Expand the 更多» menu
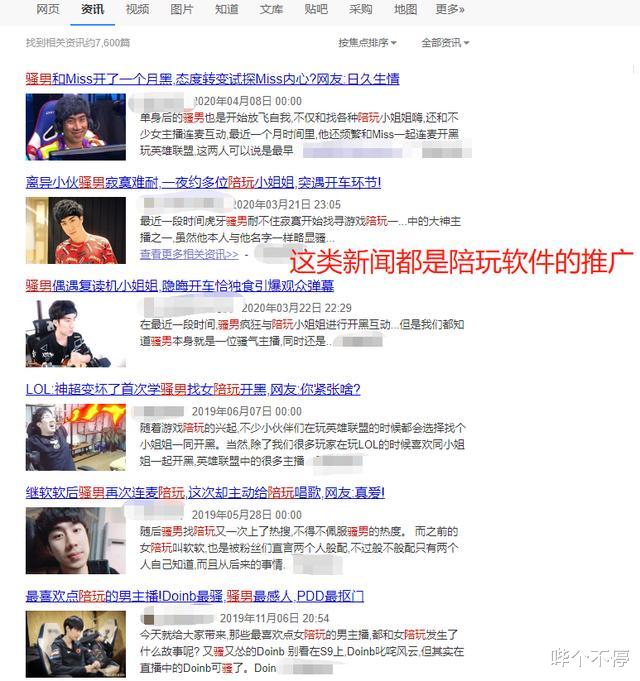The width and height of the screenshot is (640, 681). pyautogui.click(x=450, y=9)
